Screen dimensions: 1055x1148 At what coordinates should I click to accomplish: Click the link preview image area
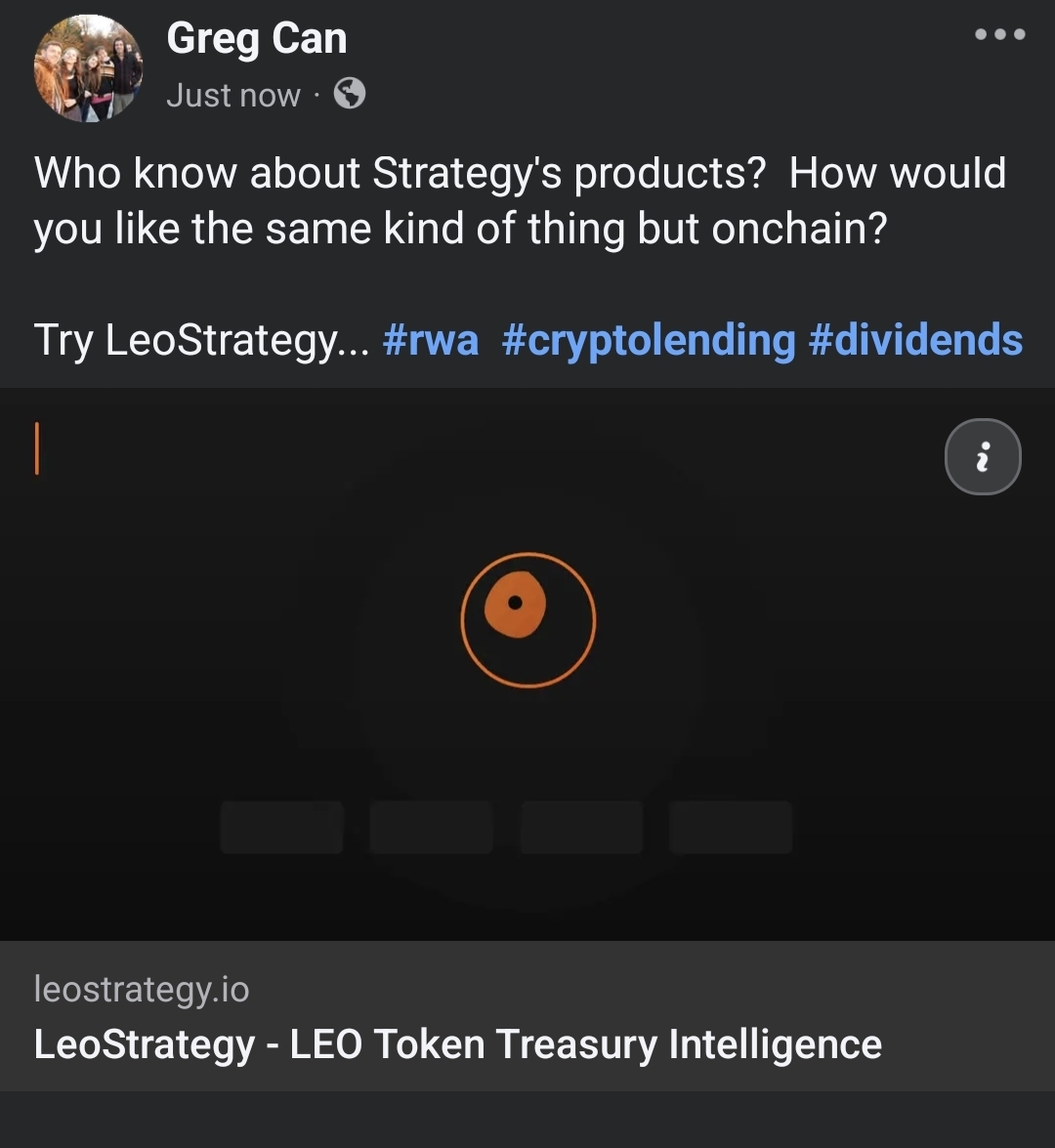pos(527,664)
